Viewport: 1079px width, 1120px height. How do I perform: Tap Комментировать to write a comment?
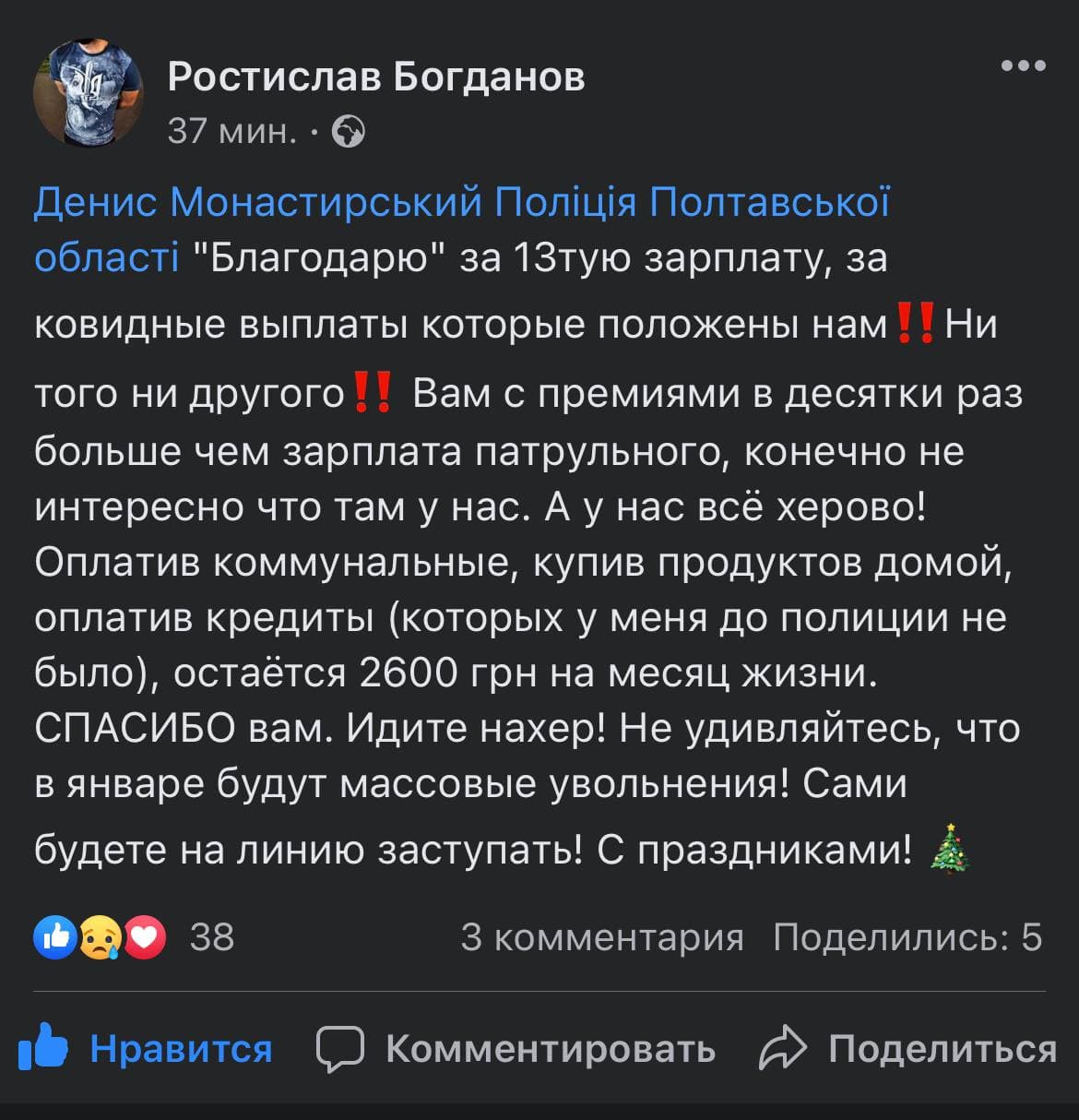click(x=516, y=1049)
